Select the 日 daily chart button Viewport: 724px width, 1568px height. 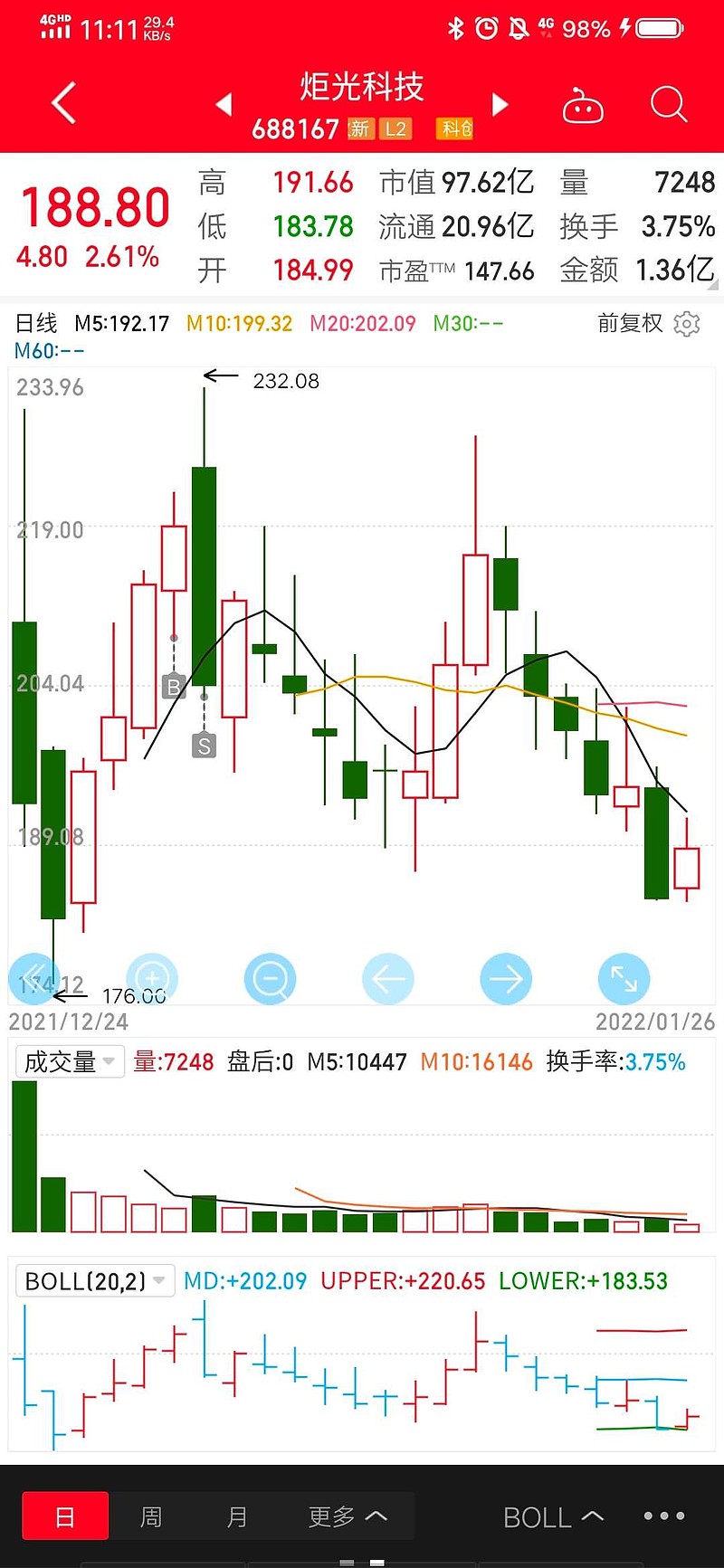tap(64, 1514)
